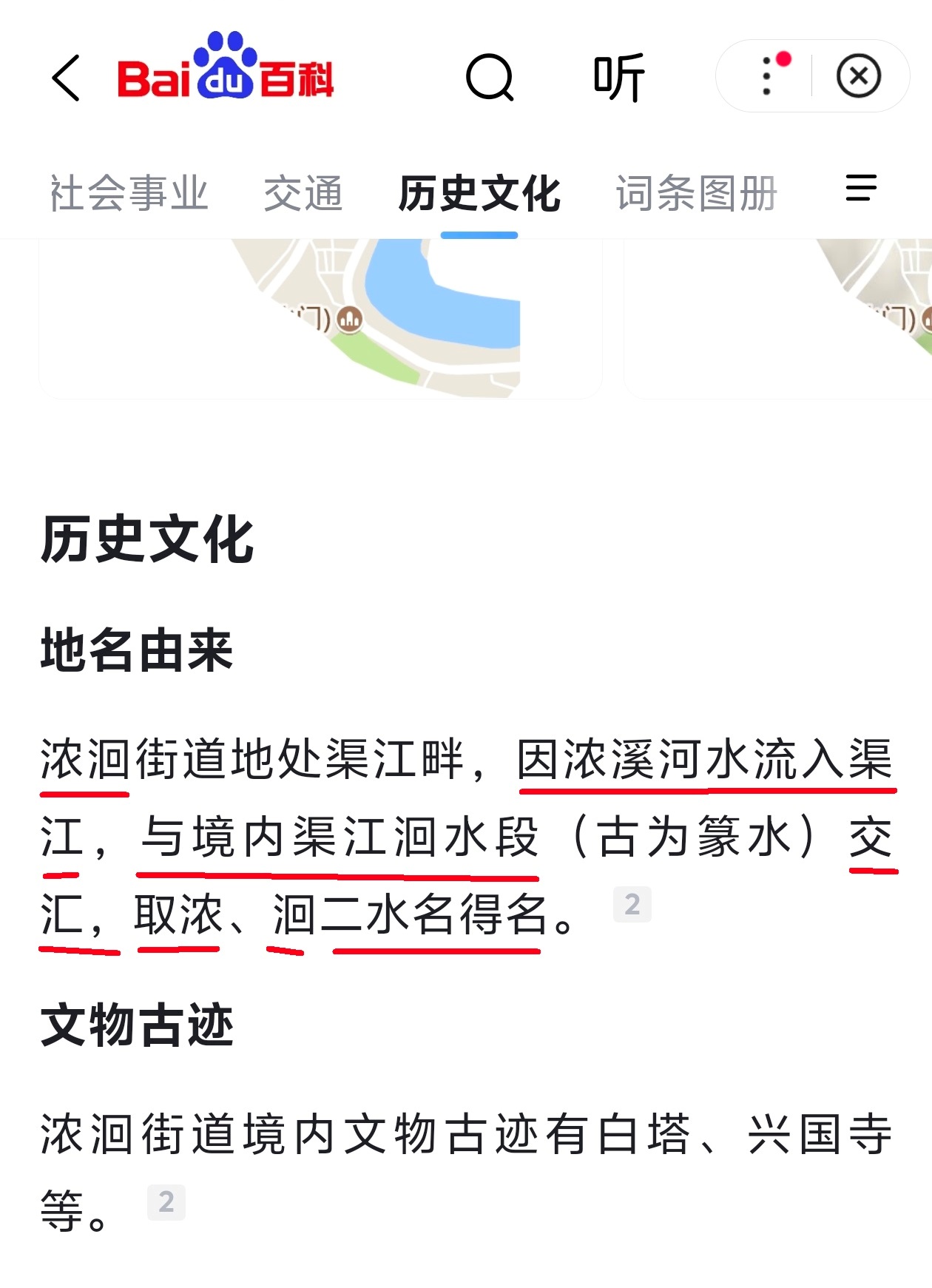The width and height of the screenshot is (932, 1288).
Task: Close the mini program
Action: tap(858, 75)
